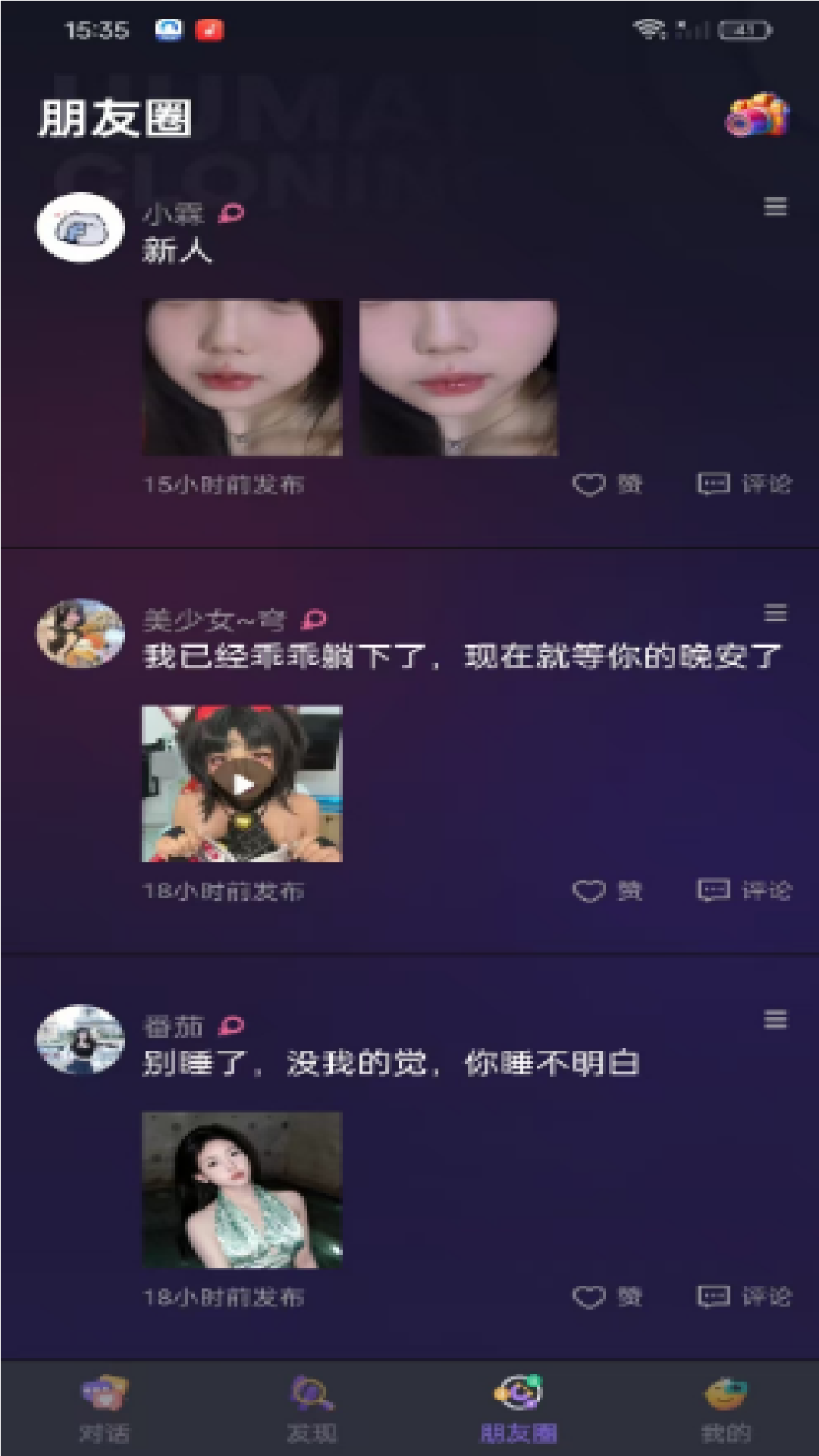Comment on 番茄's post

[744, 1297]
